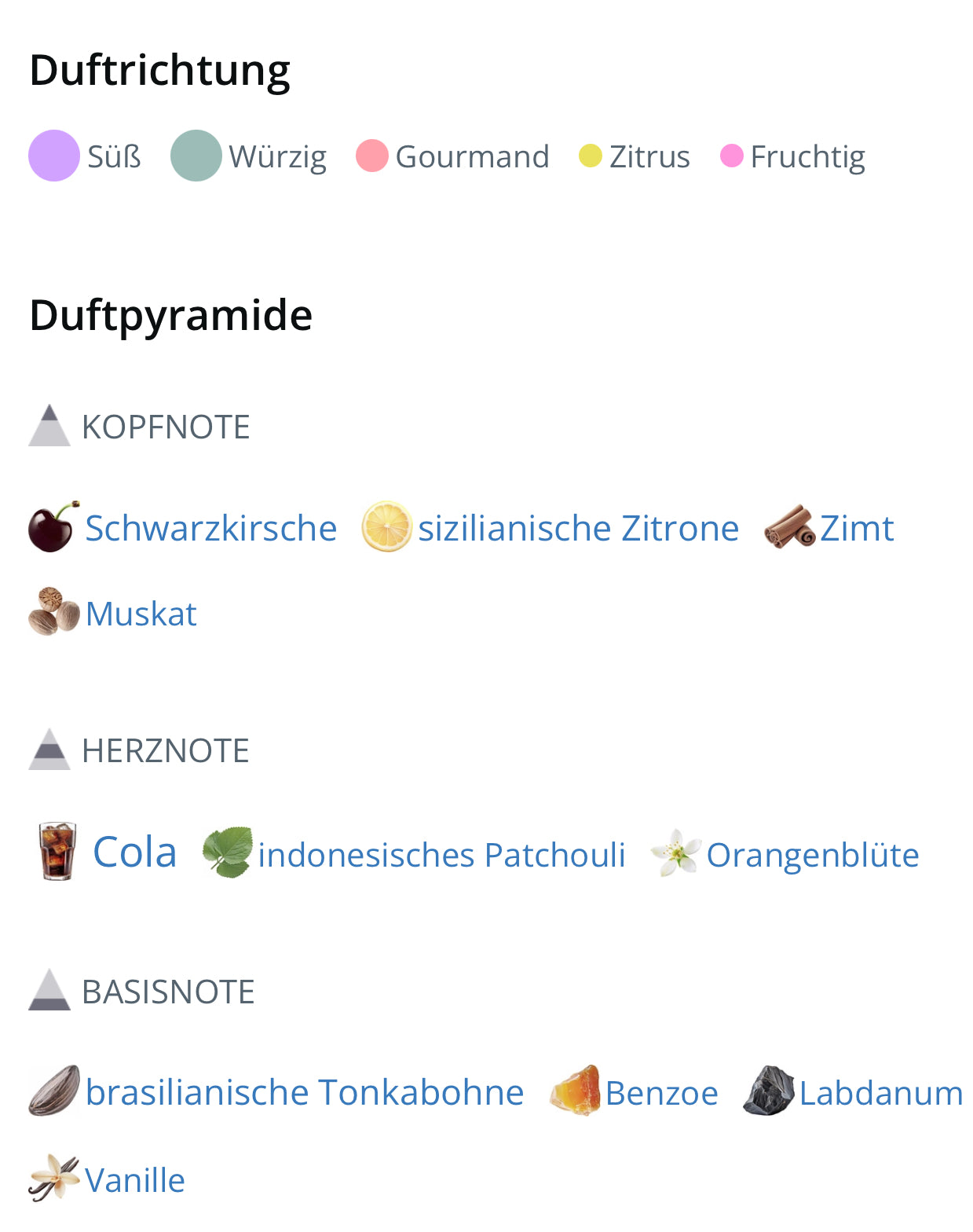The image size is (973, 1232).
Task: Open the Cola heart note
Action: click(x=134, y=852)
